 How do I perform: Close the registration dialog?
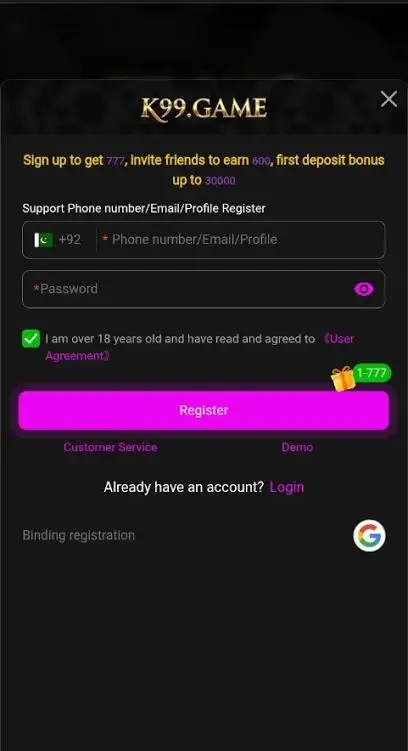click(x=388, y=99)
